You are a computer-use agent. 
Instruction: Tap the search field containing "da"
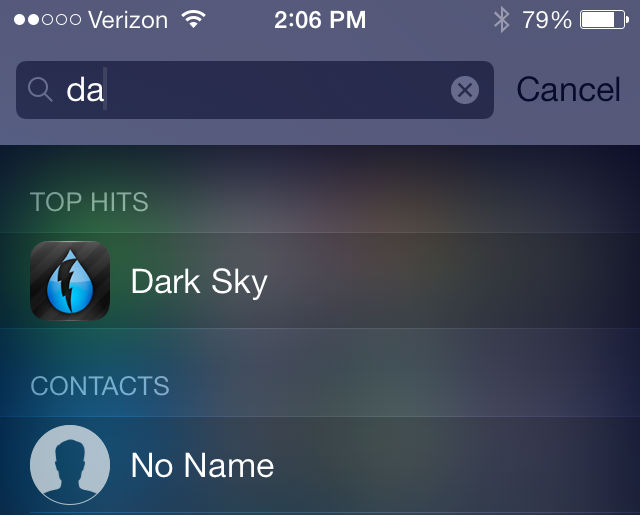[x=250, y=90]
